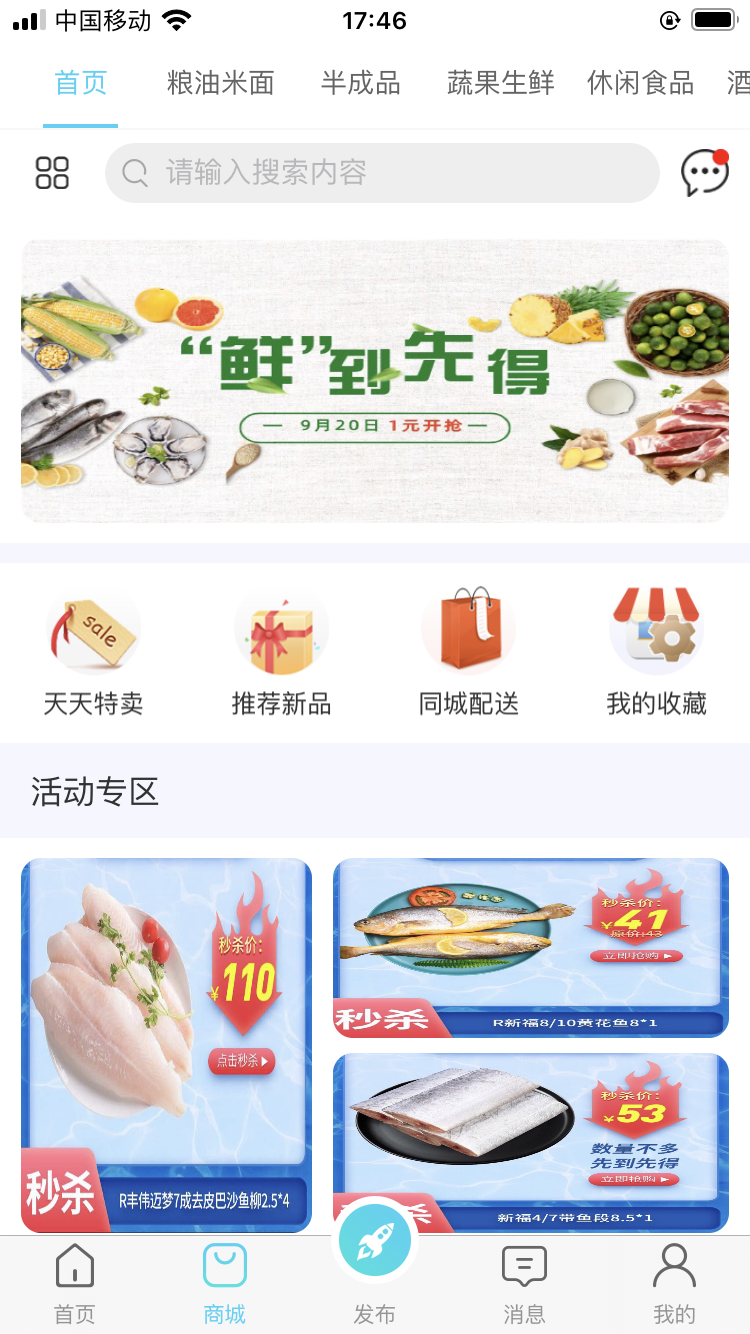Switch to the 消息 bottom tab
The width and height of the screenshot is (750, 1334).
tap(524, 1285)
